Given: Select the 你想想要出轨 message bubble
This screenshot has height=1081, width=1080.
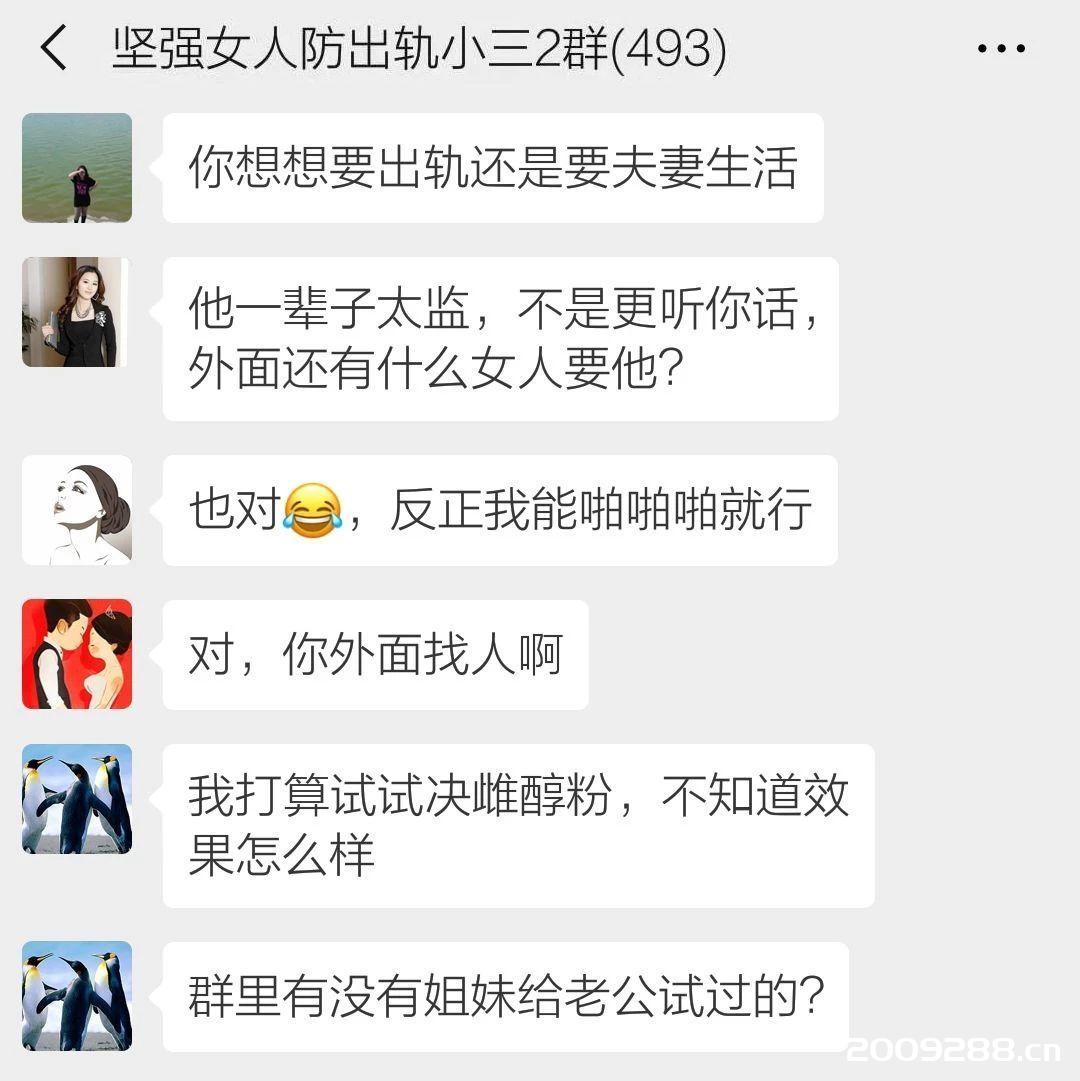Looking at the screenshot, I should [490, 168].
